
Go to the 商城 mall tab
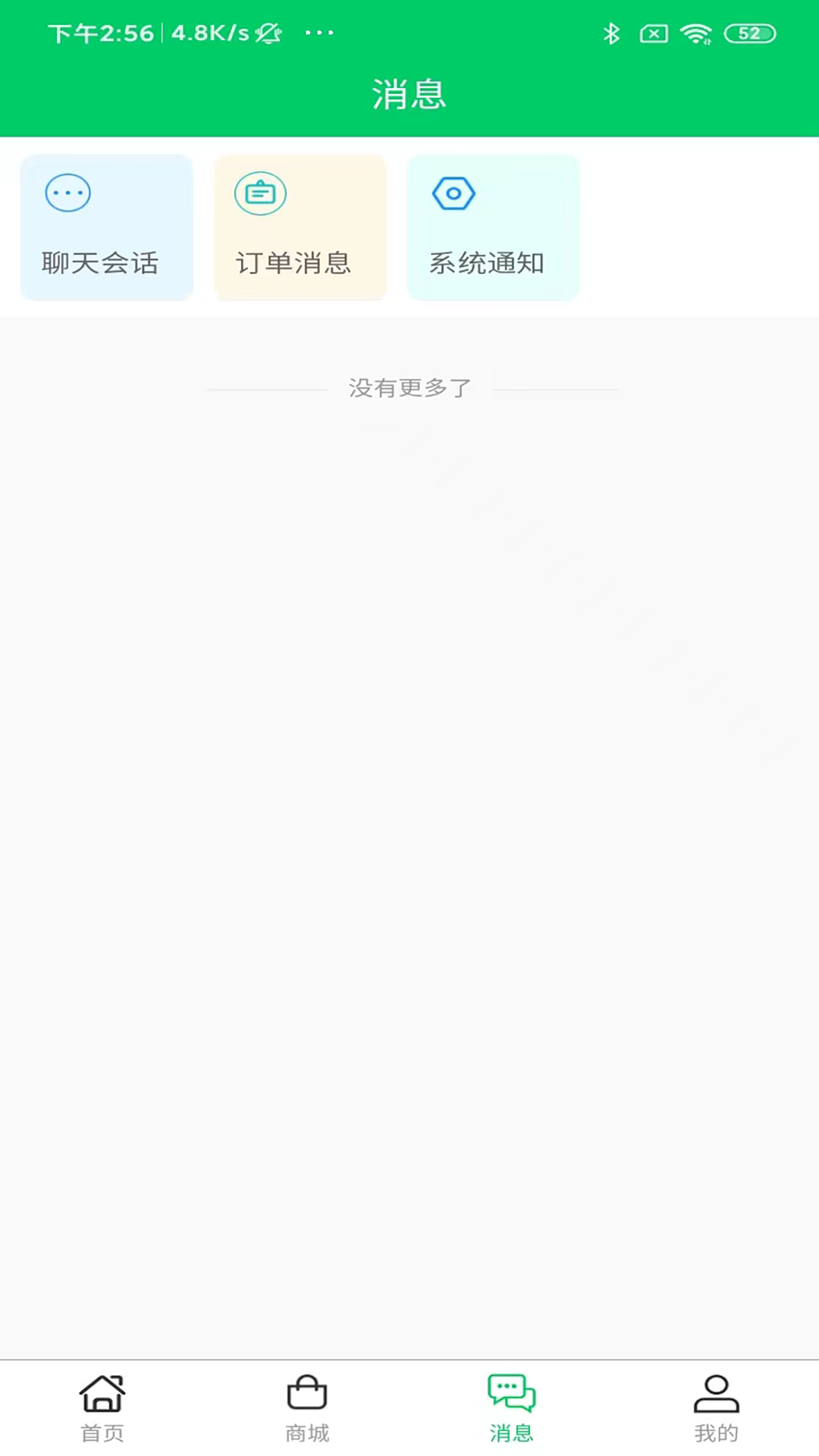(x=307, y=1408)
